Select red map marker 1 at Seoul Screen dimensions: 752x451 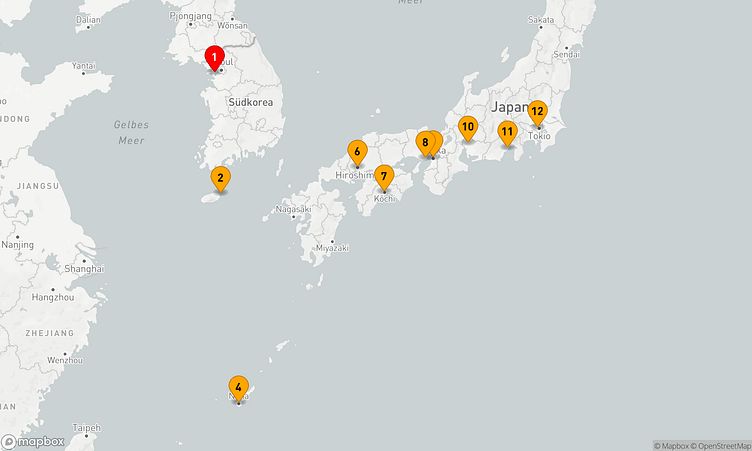tap(214, 57)
